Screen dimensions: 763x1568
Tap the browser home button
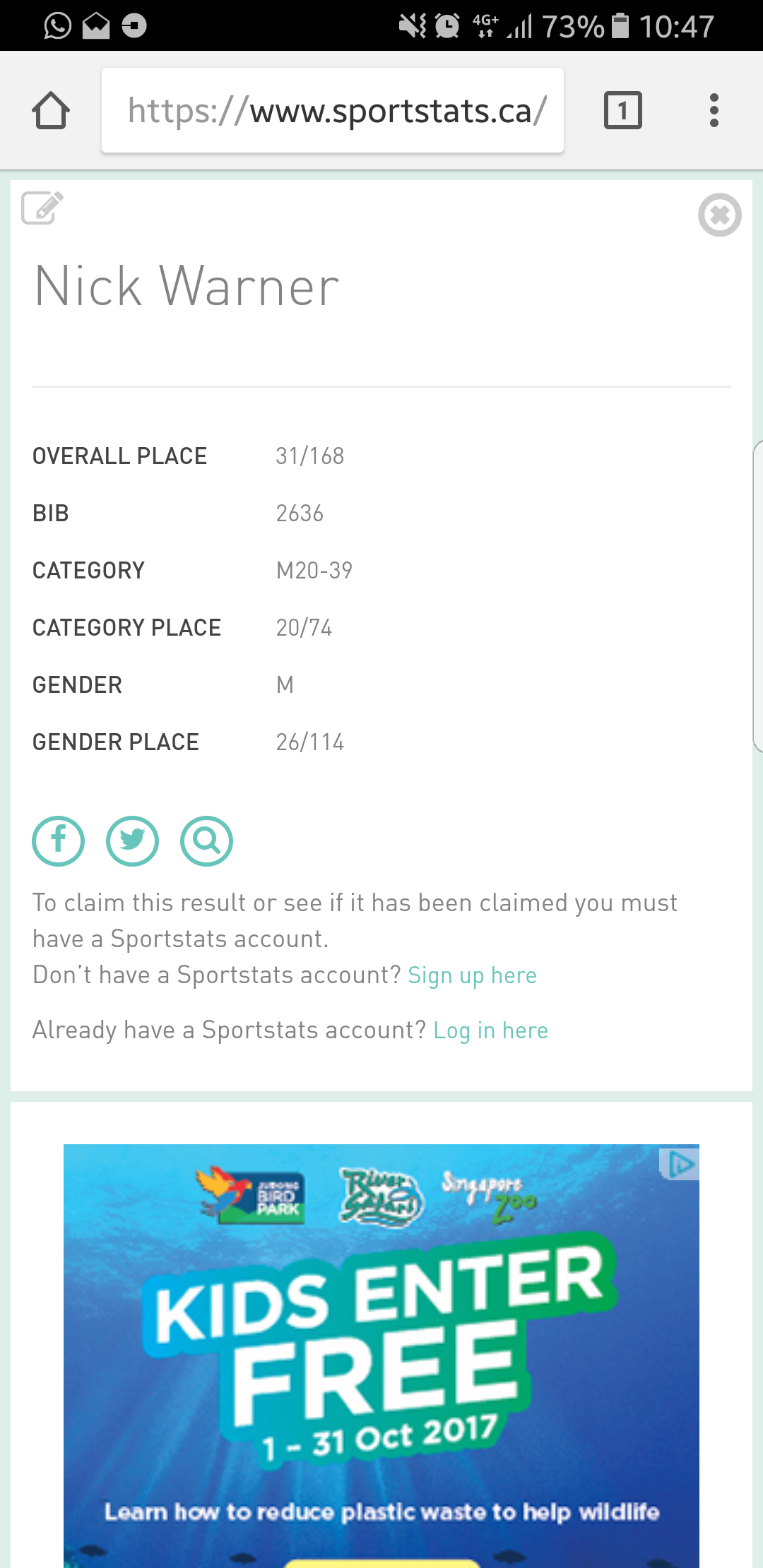tap(51, 111)
